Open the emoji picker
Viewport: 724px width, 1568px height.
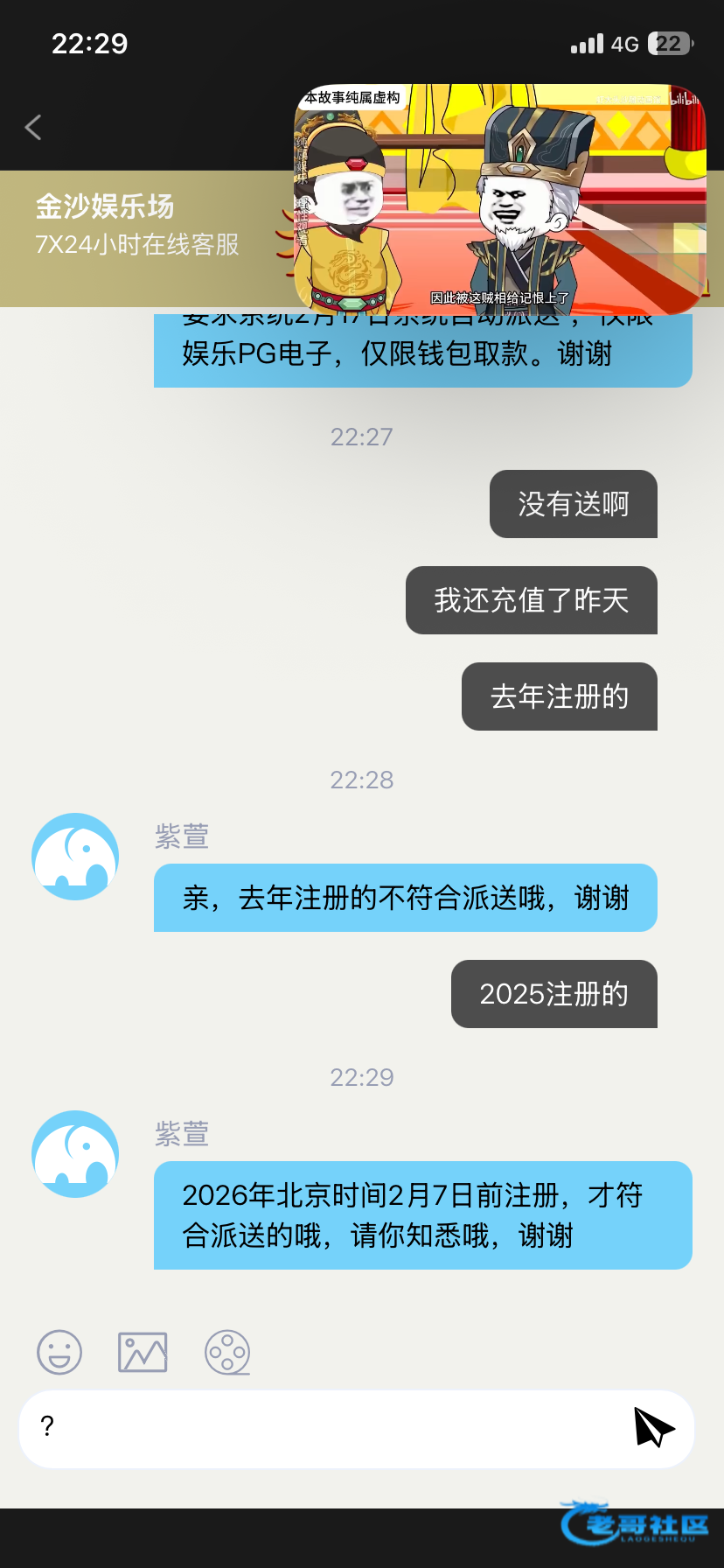[x=59, y=1353]
